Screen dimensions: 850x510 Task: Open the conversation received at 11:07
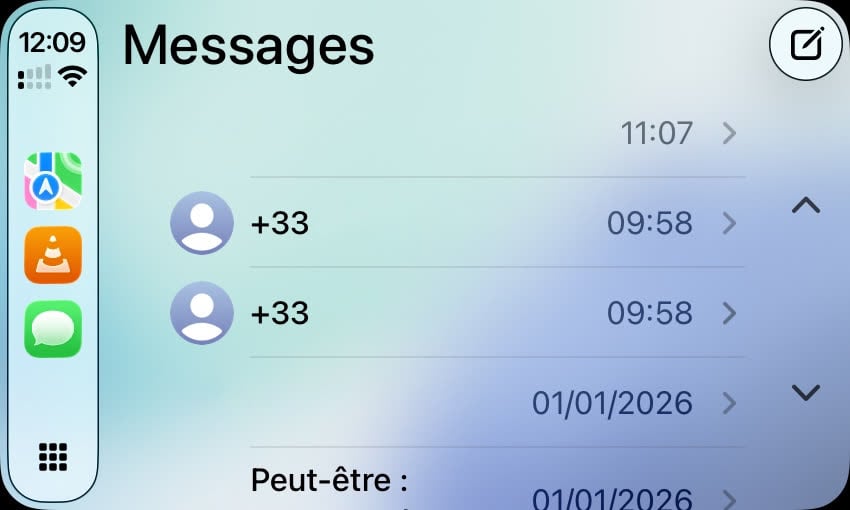(x=497, y=133)
